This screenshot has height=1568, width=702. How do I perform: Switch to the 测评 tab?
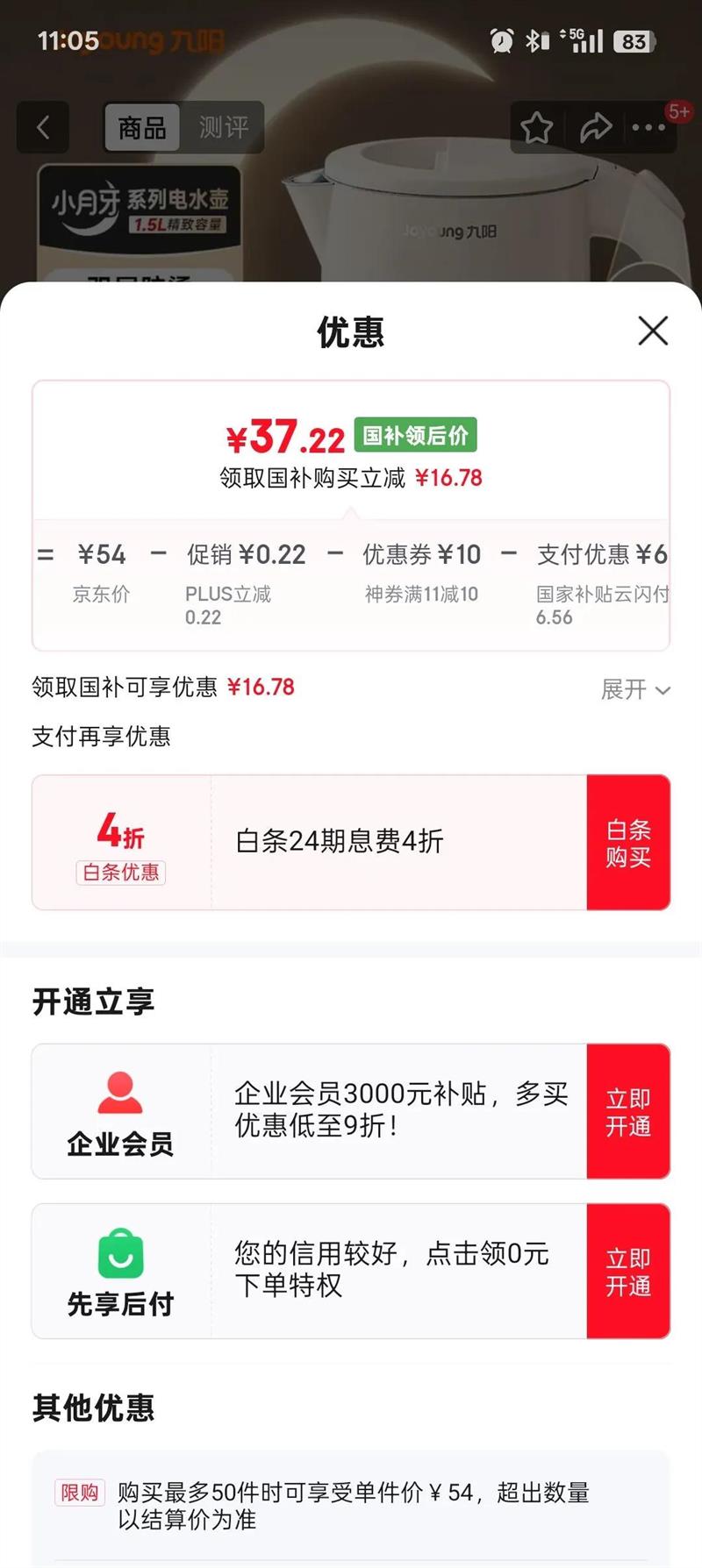(x=222, y=127)
